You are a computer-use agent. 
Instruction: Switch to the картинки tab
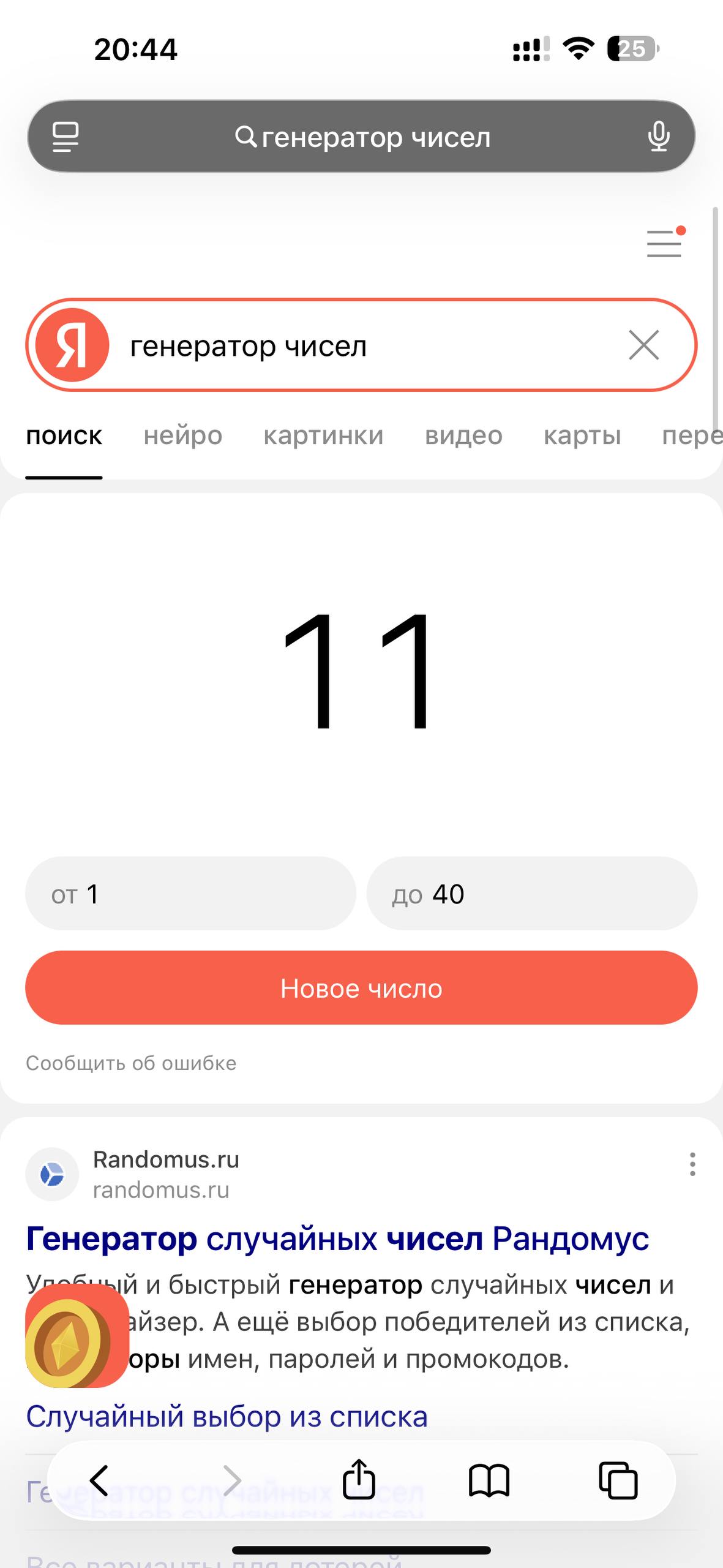[323, 435]
